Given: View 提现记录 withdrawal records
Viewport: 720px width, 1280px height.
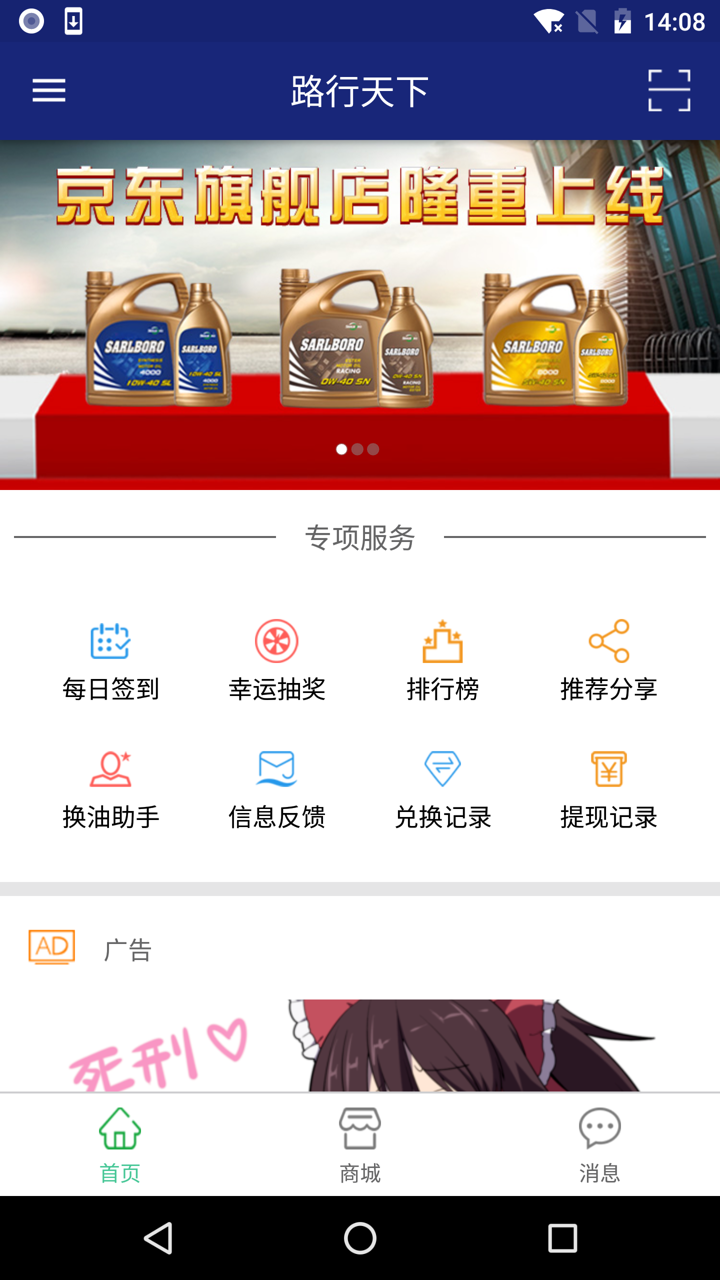Looking at the screenshot, I should point(609,788).
